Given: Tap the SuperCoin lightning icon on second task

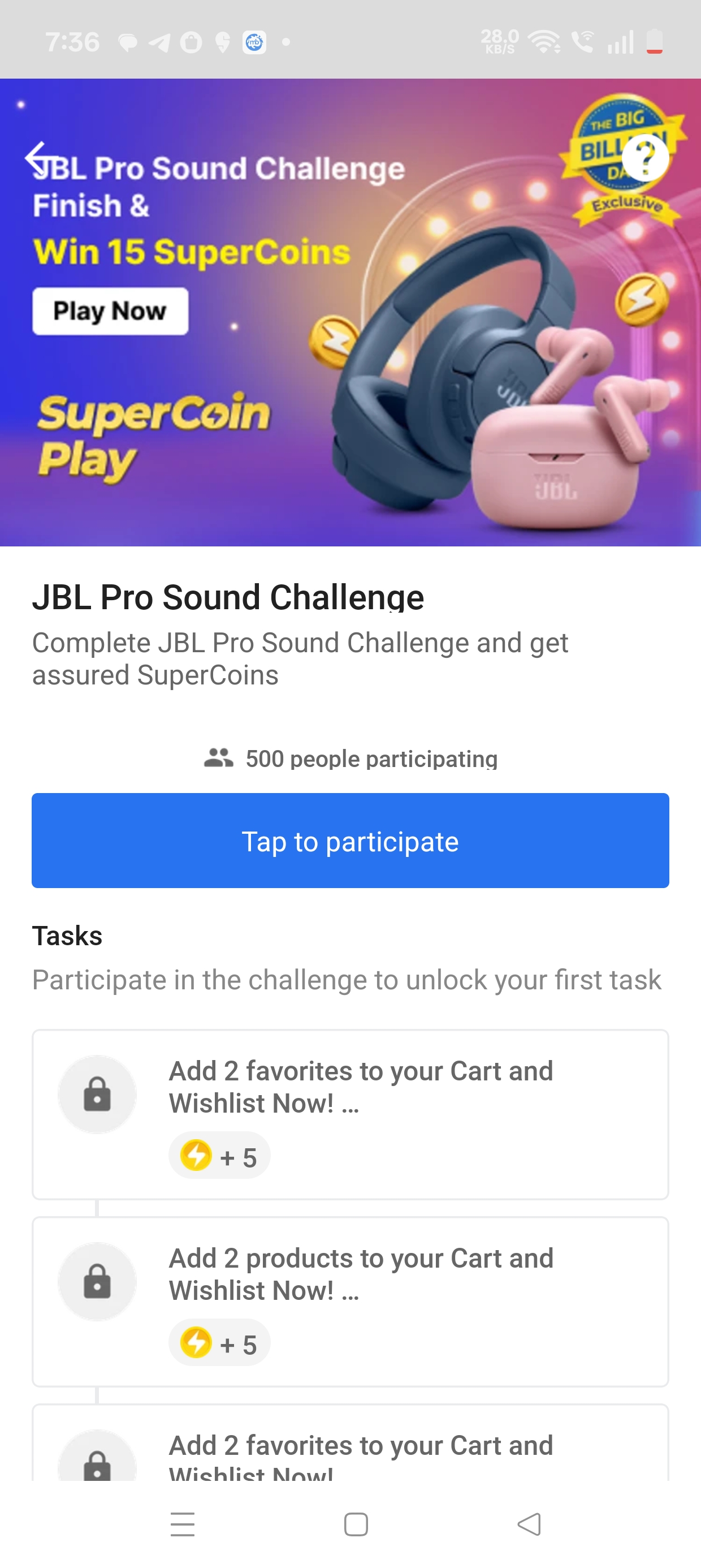Looking at the screenshot, I should (x=196, y=1342).
